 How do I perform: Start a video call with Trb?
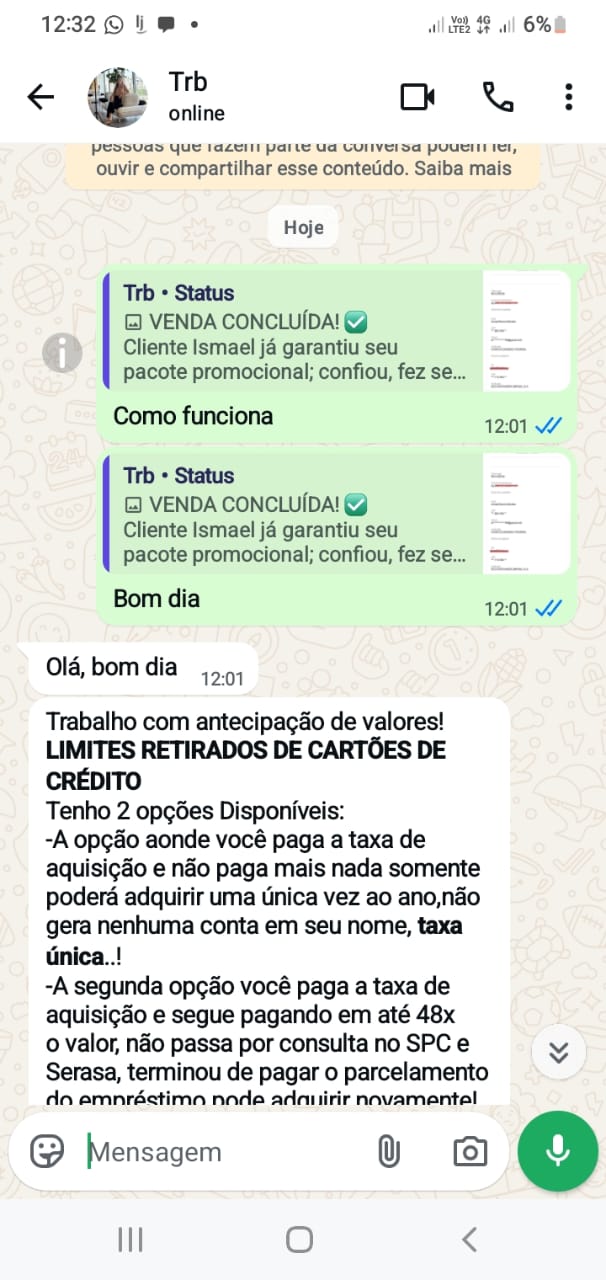(417, 97)
